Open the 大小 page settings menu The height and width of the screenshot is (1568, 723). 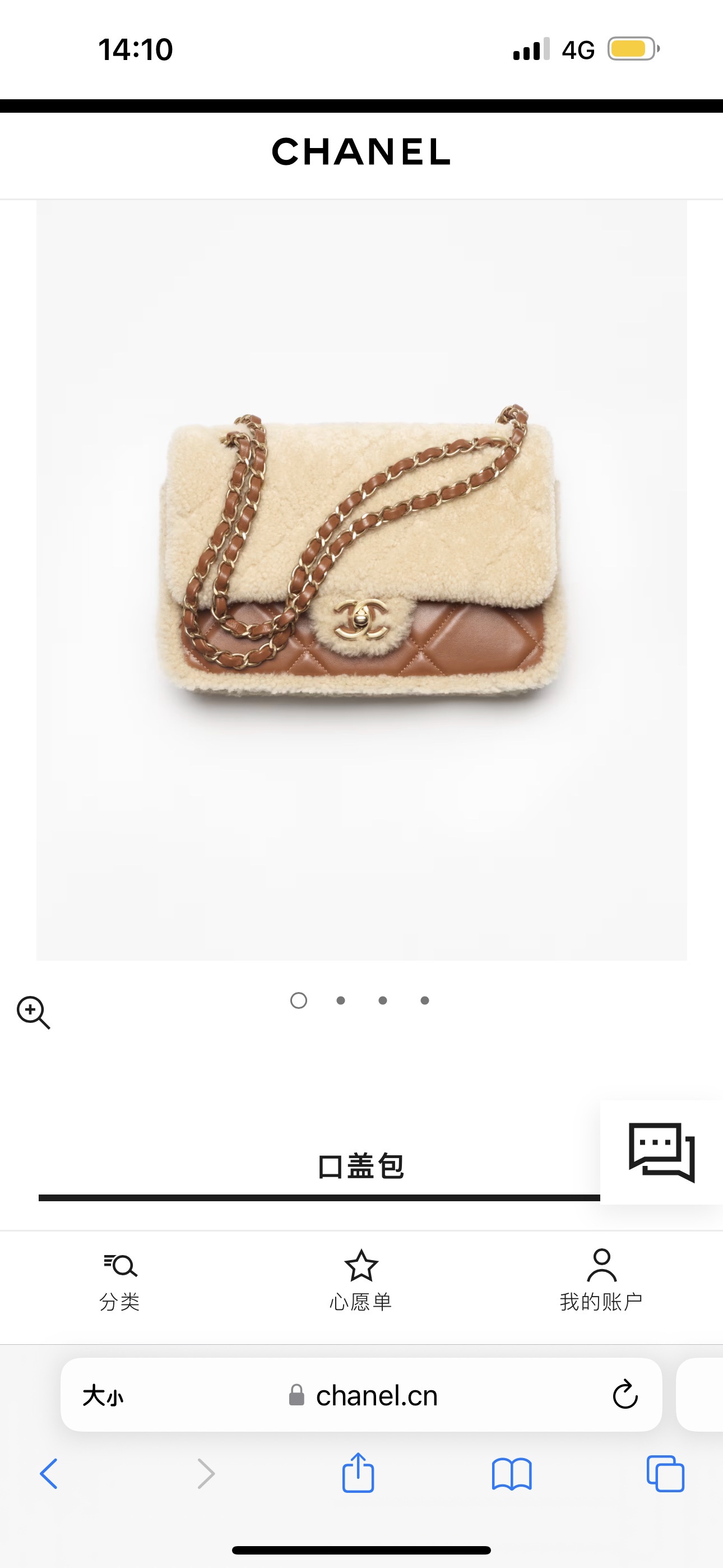click(103, 1396)
